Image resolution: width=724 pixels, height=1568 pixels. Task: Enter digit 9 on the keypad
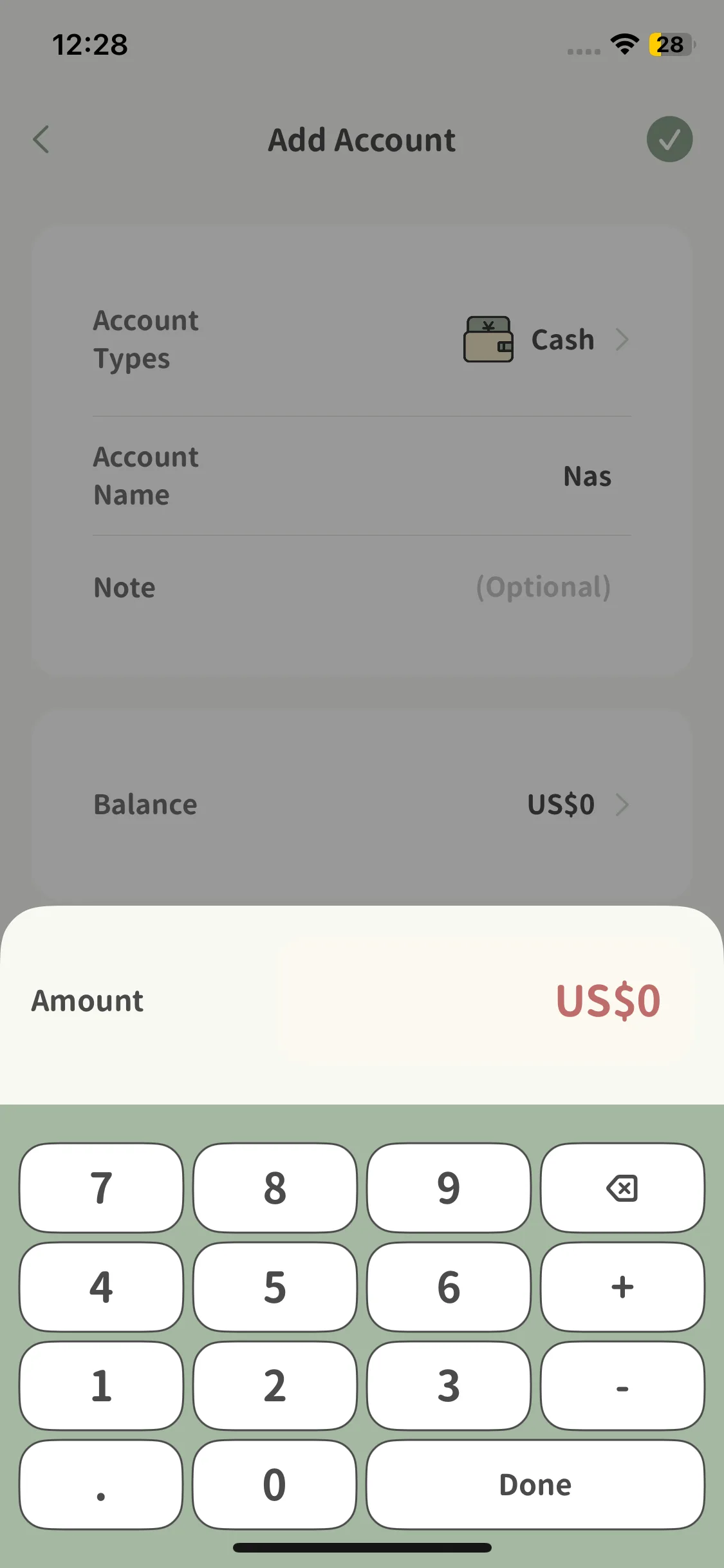point(449,1188)
